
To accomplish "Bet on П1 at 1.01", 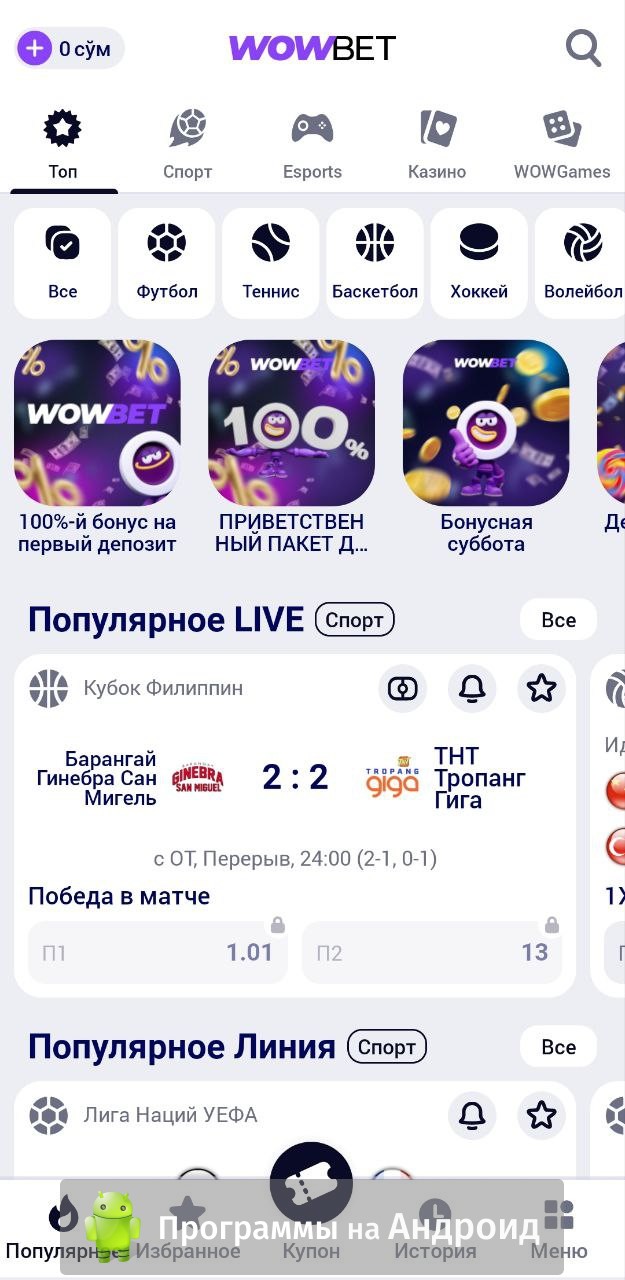I will [158, 953].
